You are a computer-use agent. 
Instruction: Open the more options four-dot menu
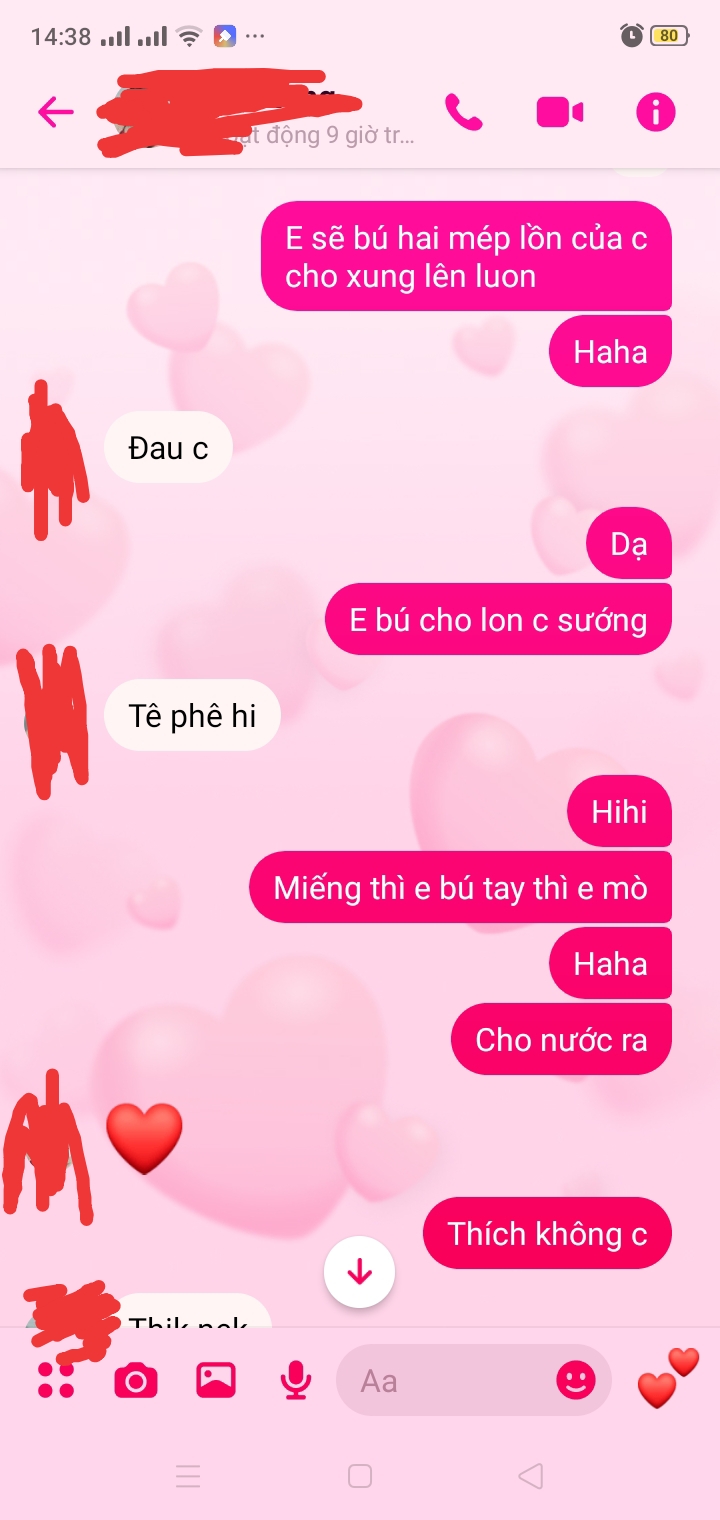tap(56, 1380)
